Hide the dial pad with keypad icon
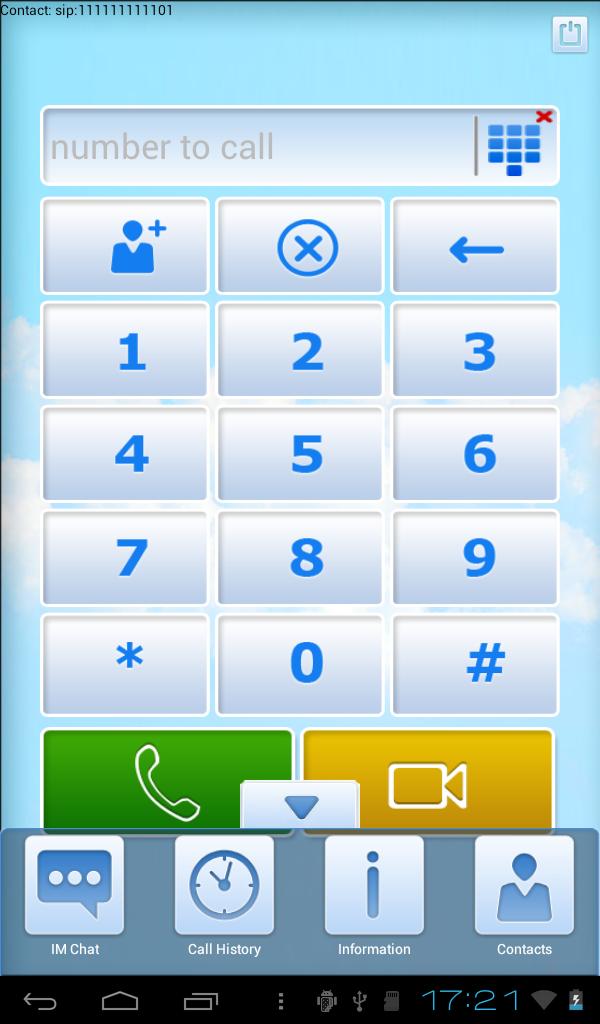 pyautogui.click(x=516, y=147)
